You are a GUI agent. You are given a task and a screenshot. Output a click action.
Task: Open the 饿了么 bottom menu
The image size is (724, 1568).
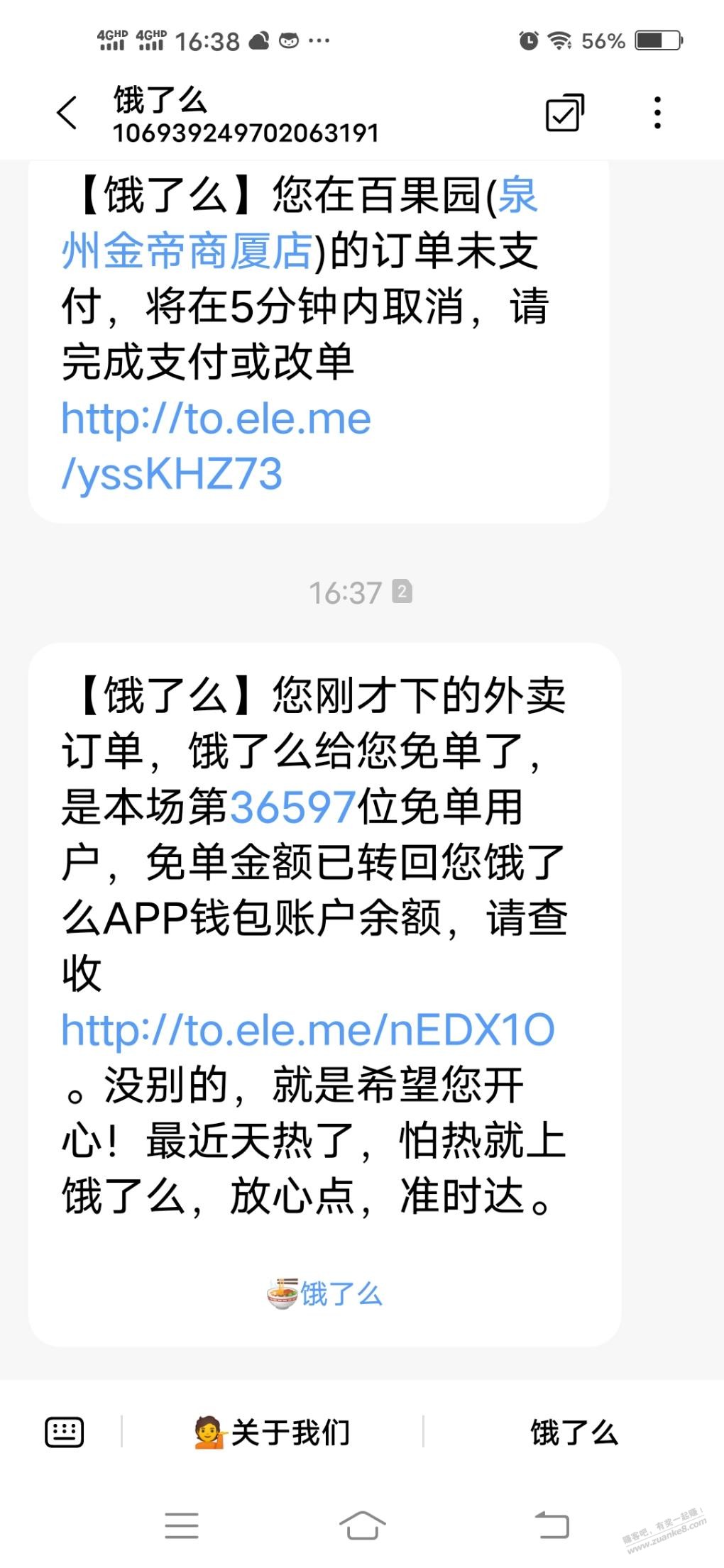click(x=574, y=1432)
